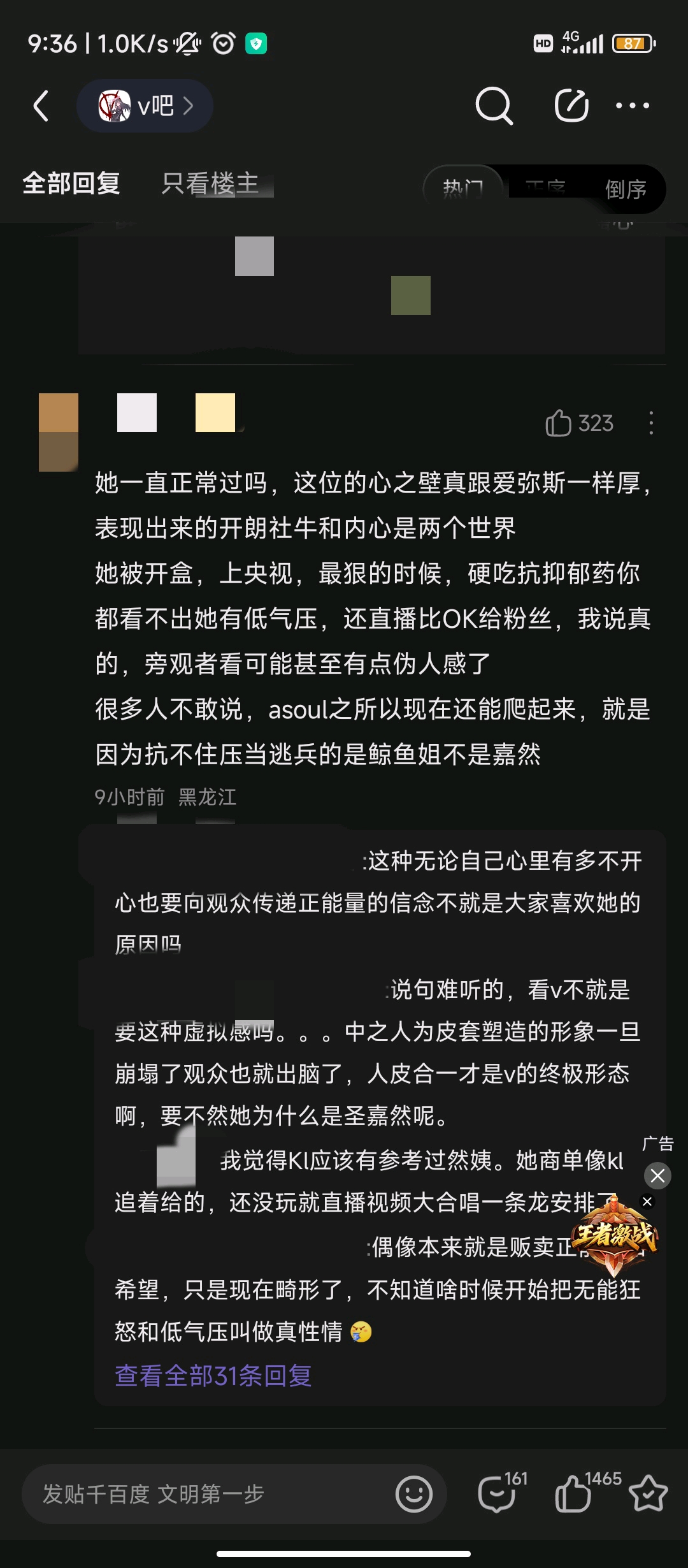The height and width of the screenshot is (1568, 688).
Task: Open the 王者激战 game ad
Action: coord(614,1237)
